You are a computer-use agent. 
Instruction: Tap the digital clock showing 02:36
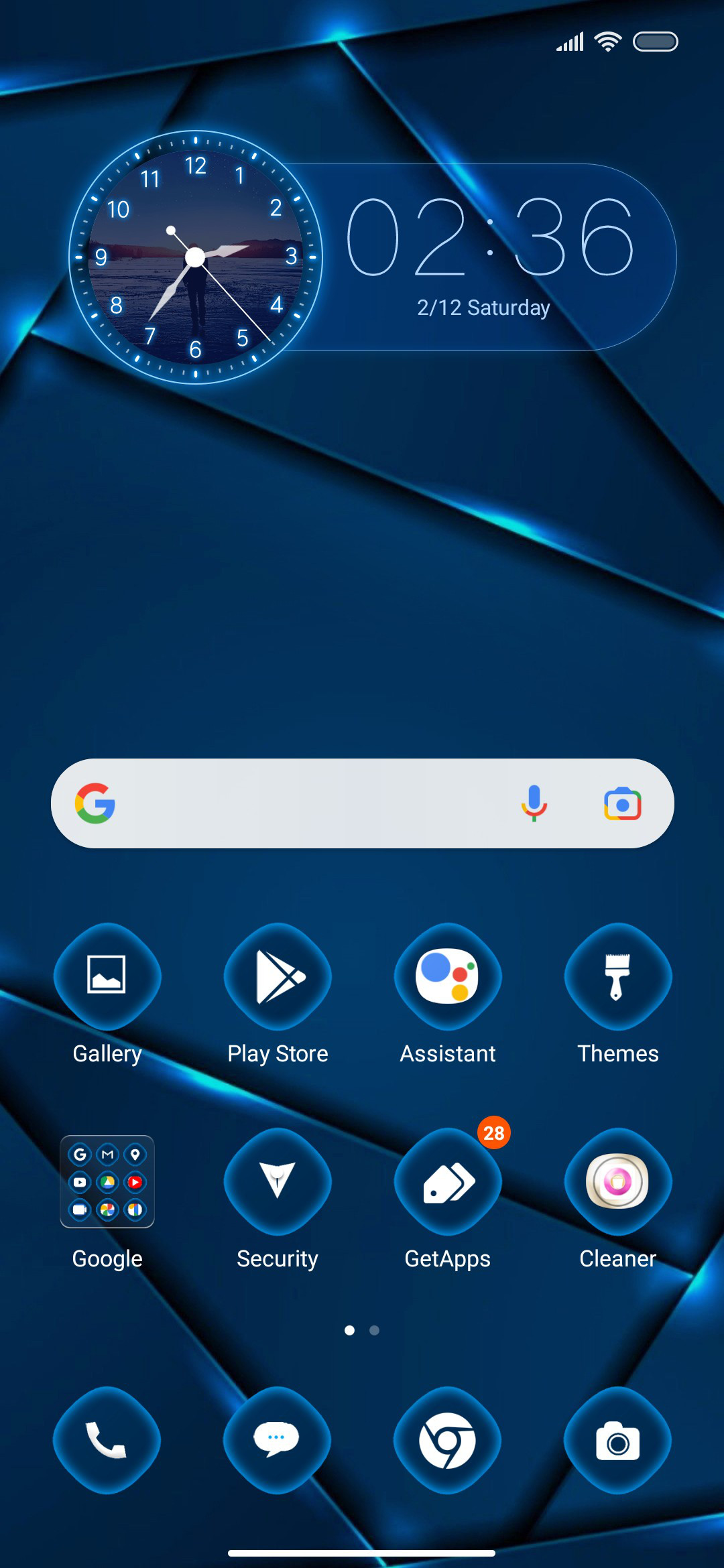[490, 237]
